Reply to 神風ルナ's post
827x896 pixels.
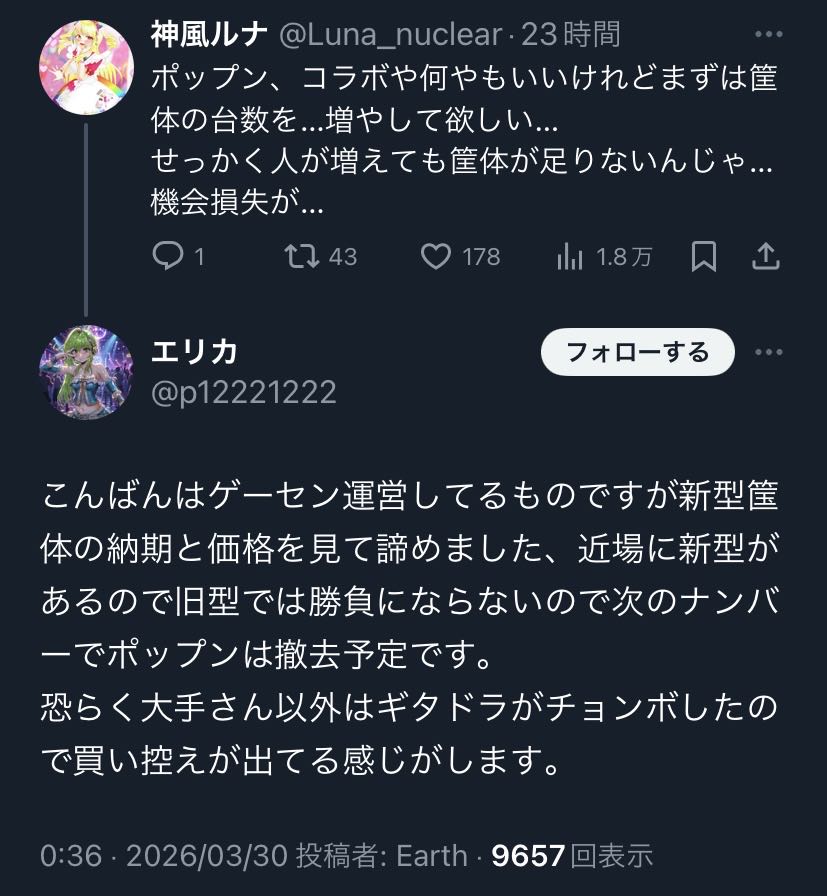[x=167, y=257]
